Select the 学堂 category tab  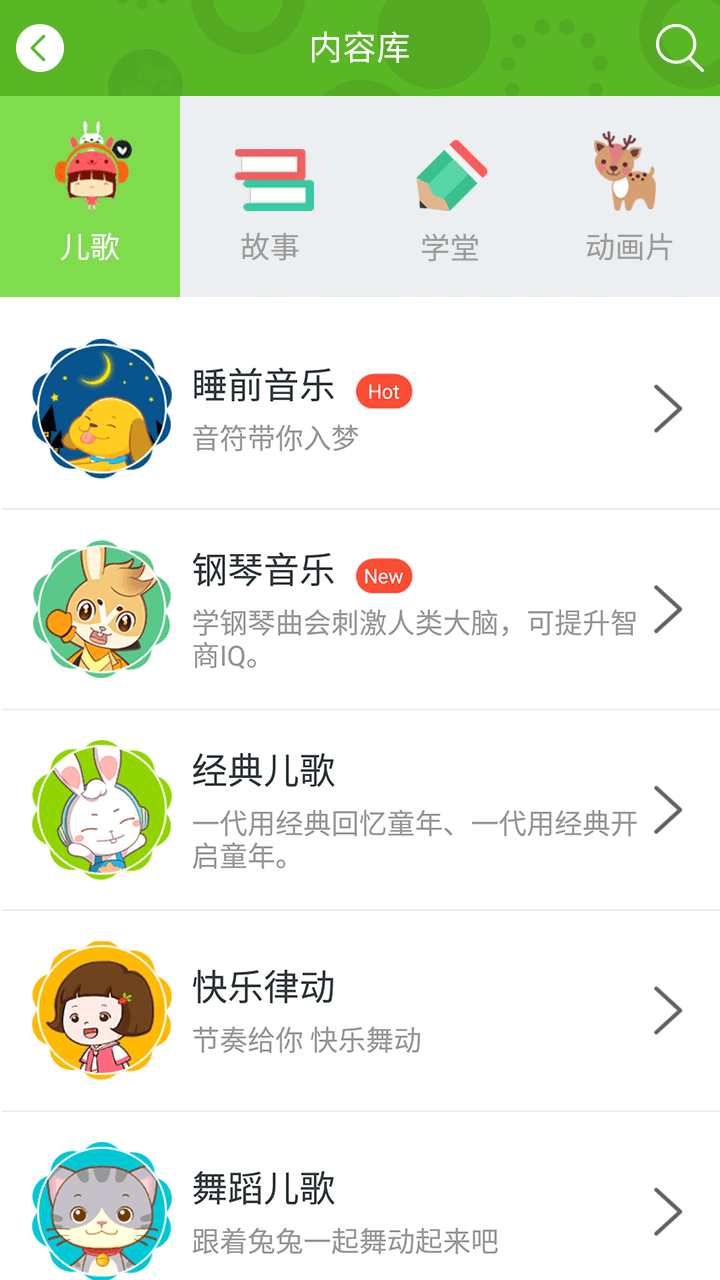pos(449,250)
